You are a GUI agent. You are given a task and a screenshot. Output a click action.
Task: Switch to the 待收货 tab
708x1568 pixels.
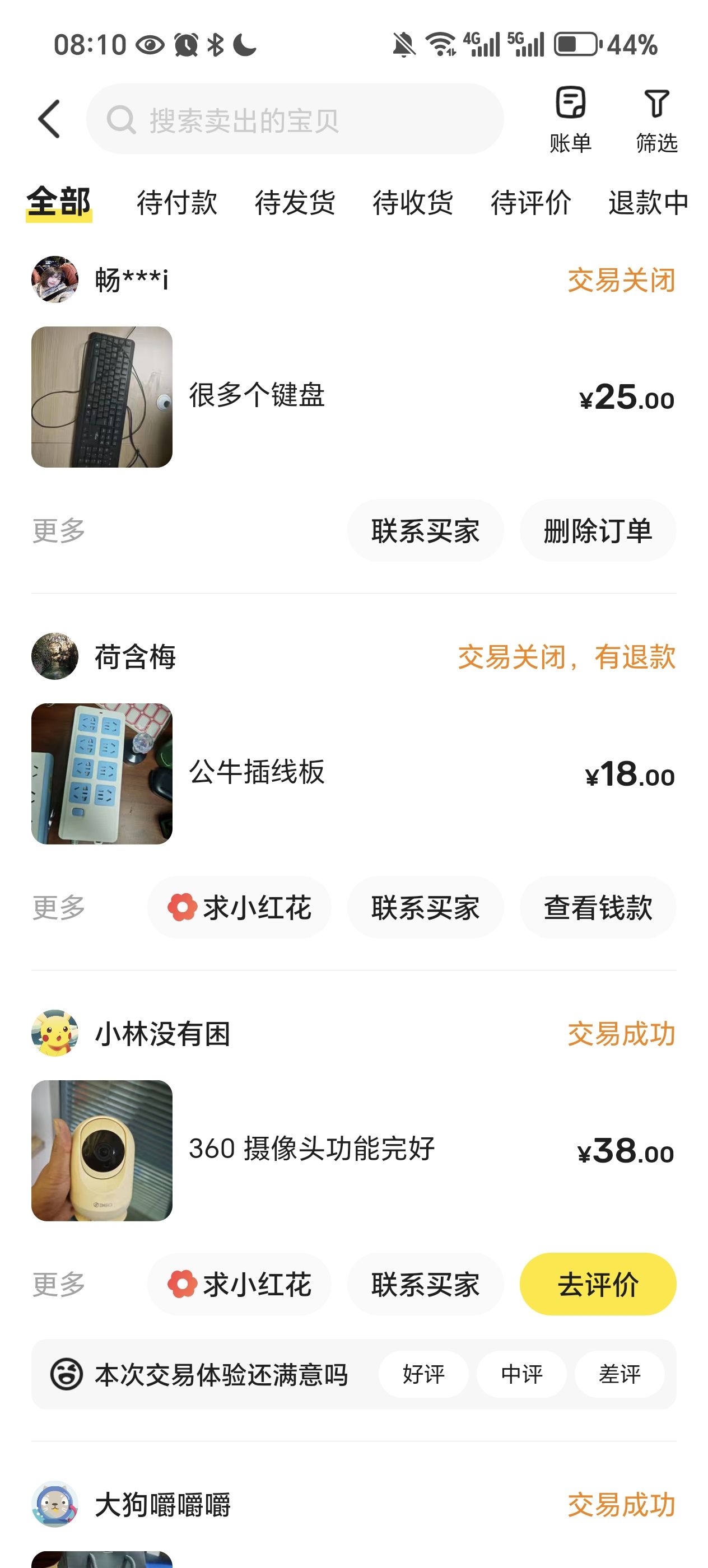pos(413,203)
